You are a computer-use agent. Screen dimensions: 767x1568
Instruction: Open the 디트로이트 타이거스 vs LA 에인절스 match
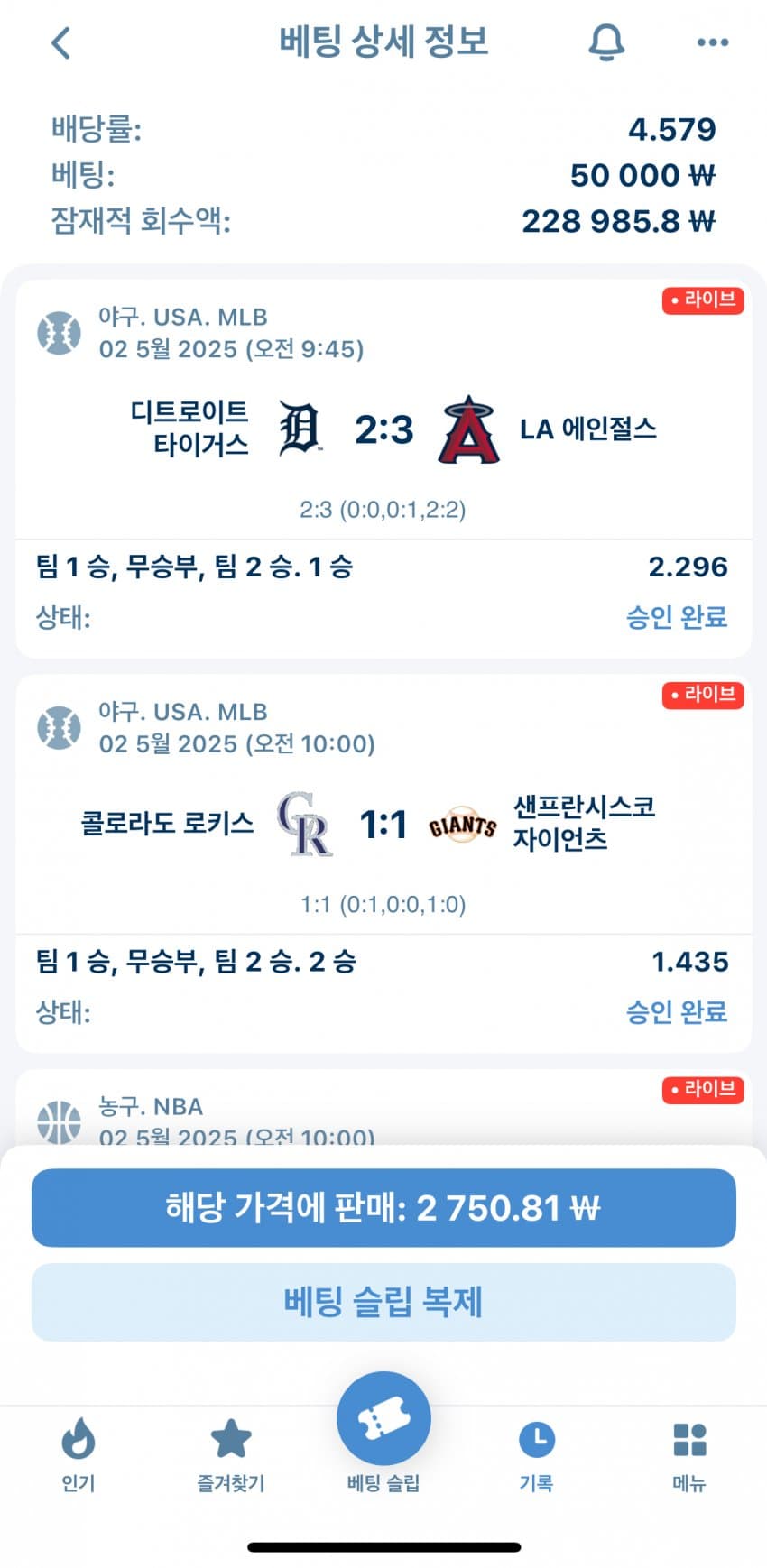pyautogui.click(x=383, y=429)
